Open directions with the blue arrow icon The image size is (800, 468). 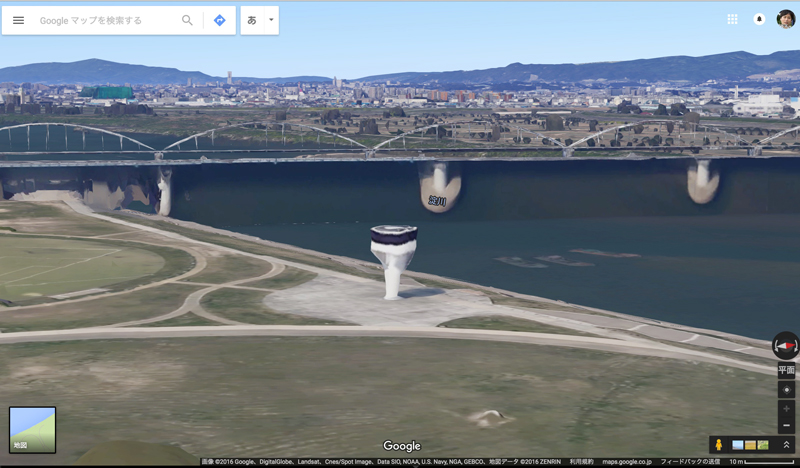pyautogui.click(x=220, y=20)
